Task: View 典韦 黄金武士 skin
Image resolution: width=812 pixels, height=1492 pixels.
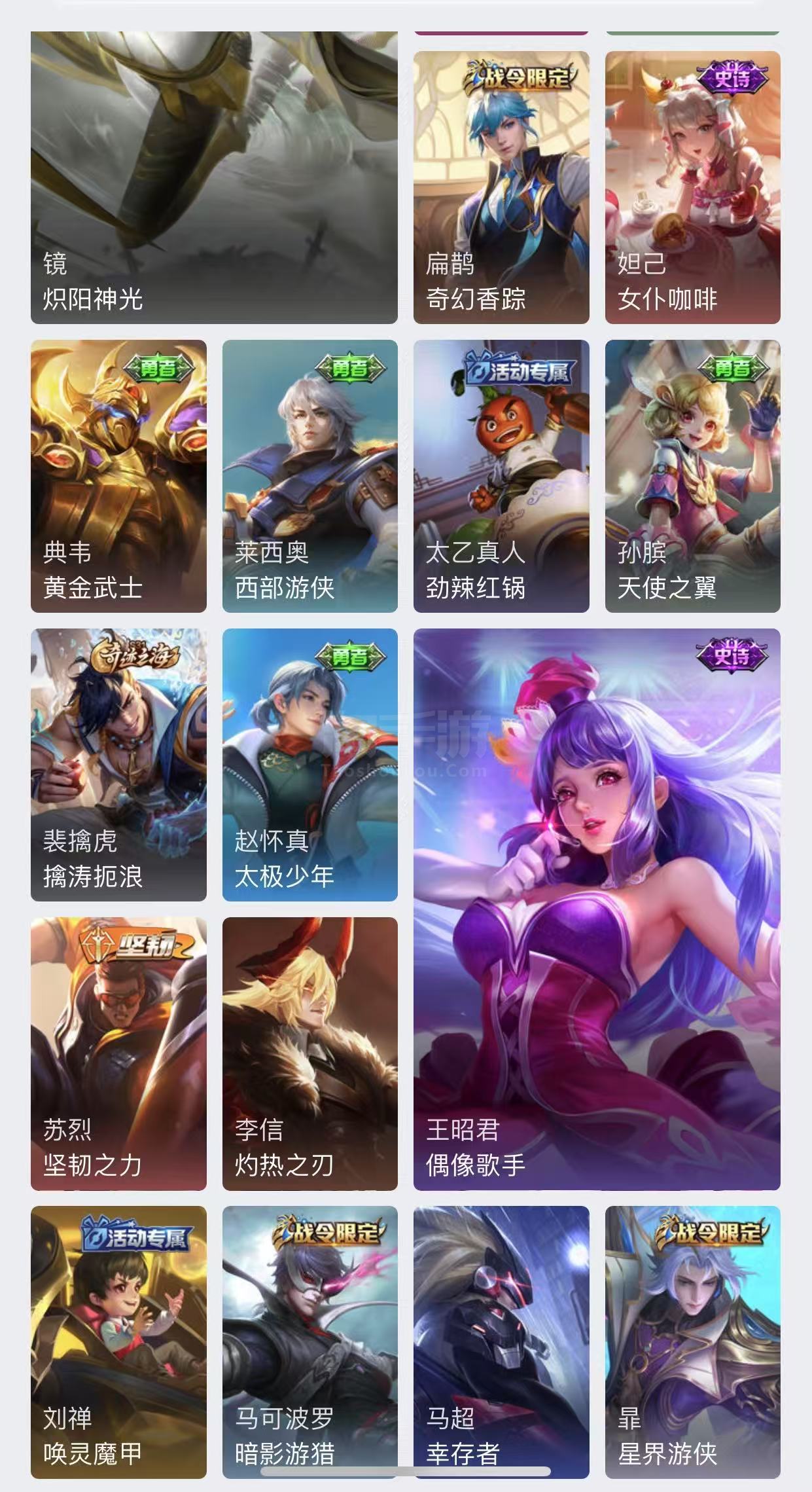Action: (118, 476)
